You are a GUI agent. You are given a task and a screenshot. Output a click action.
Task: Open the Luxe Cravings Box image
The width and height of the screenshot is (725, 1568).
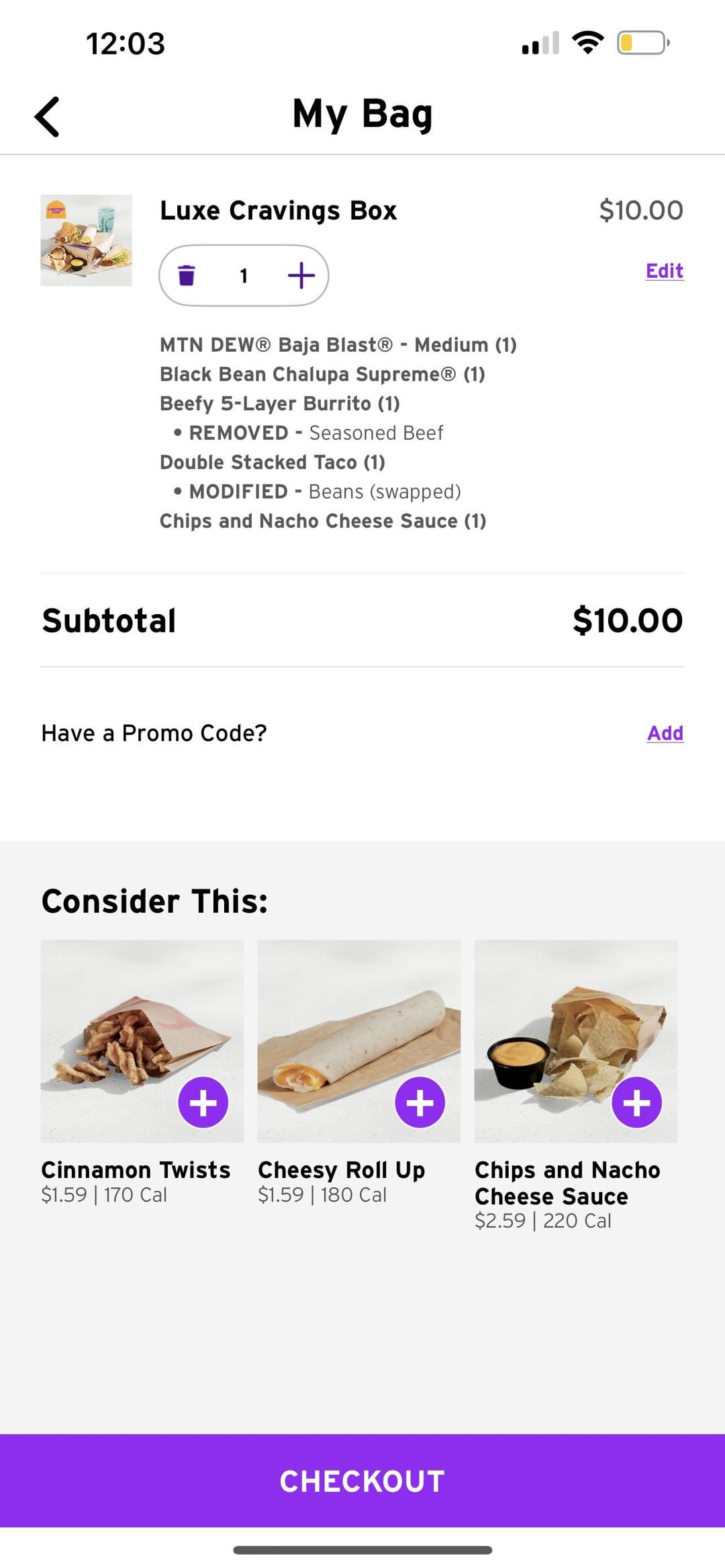87,240
